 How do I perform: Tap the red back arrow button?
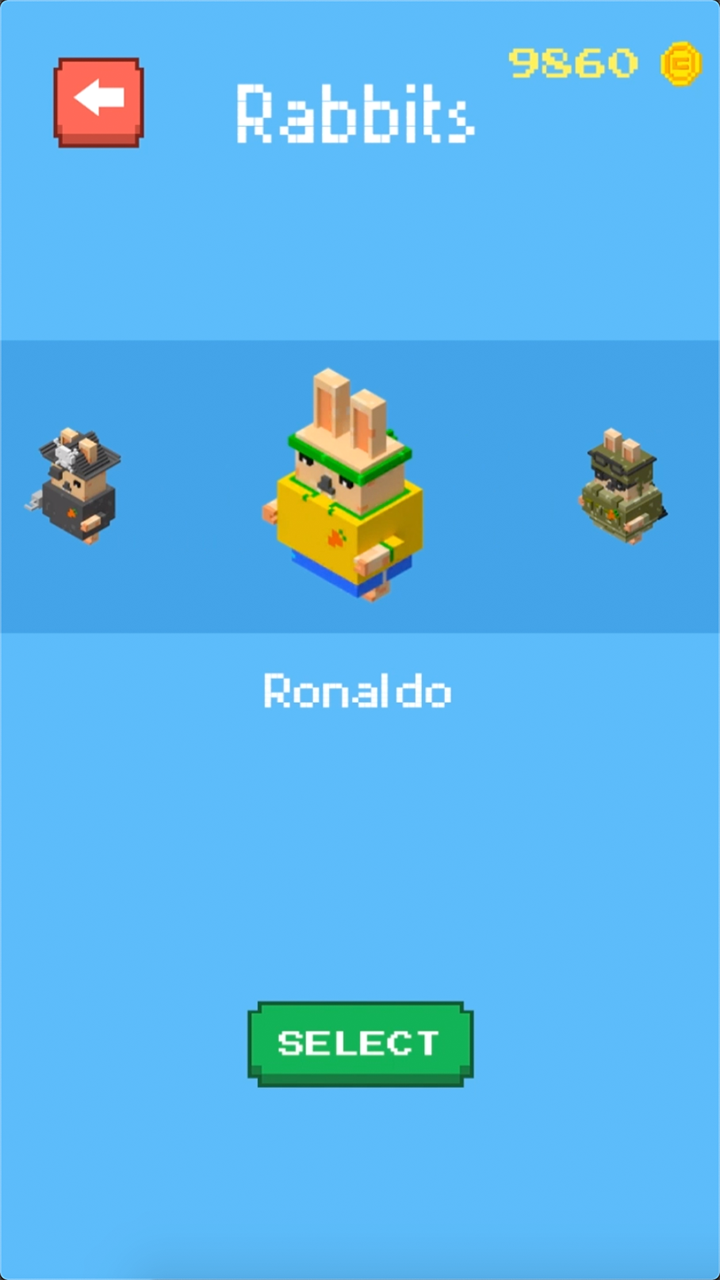click(96, 103)
